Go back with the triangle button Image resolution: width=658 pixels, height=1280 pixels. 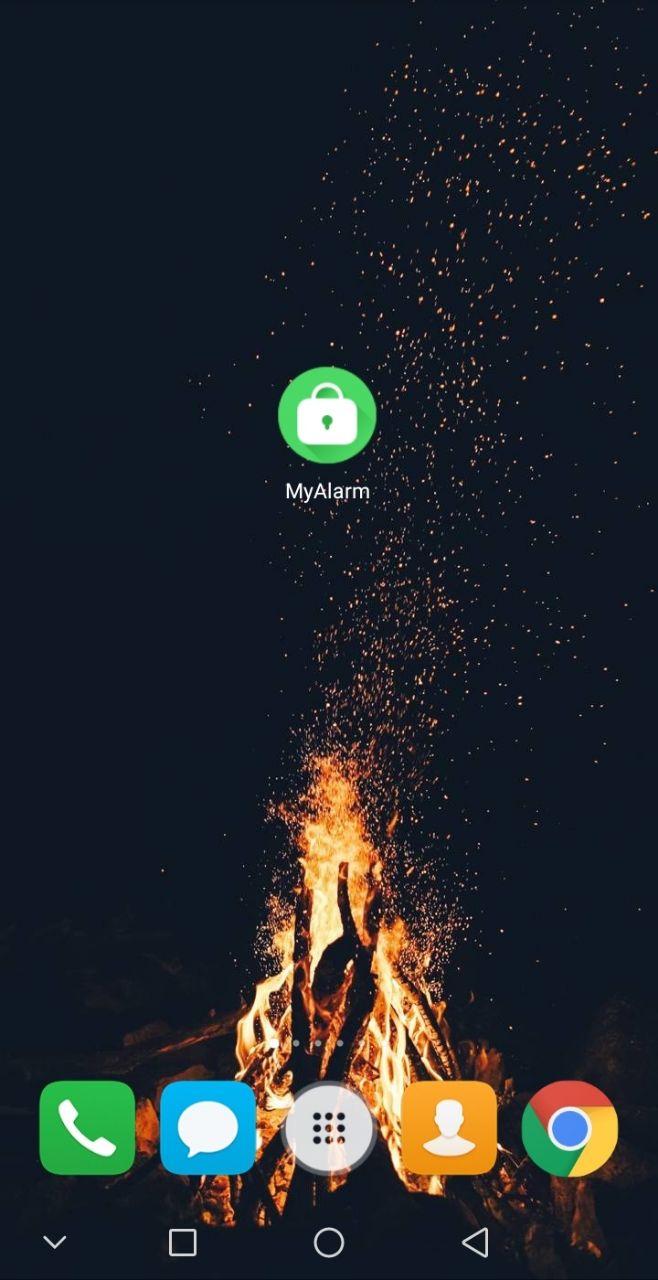475,1242
